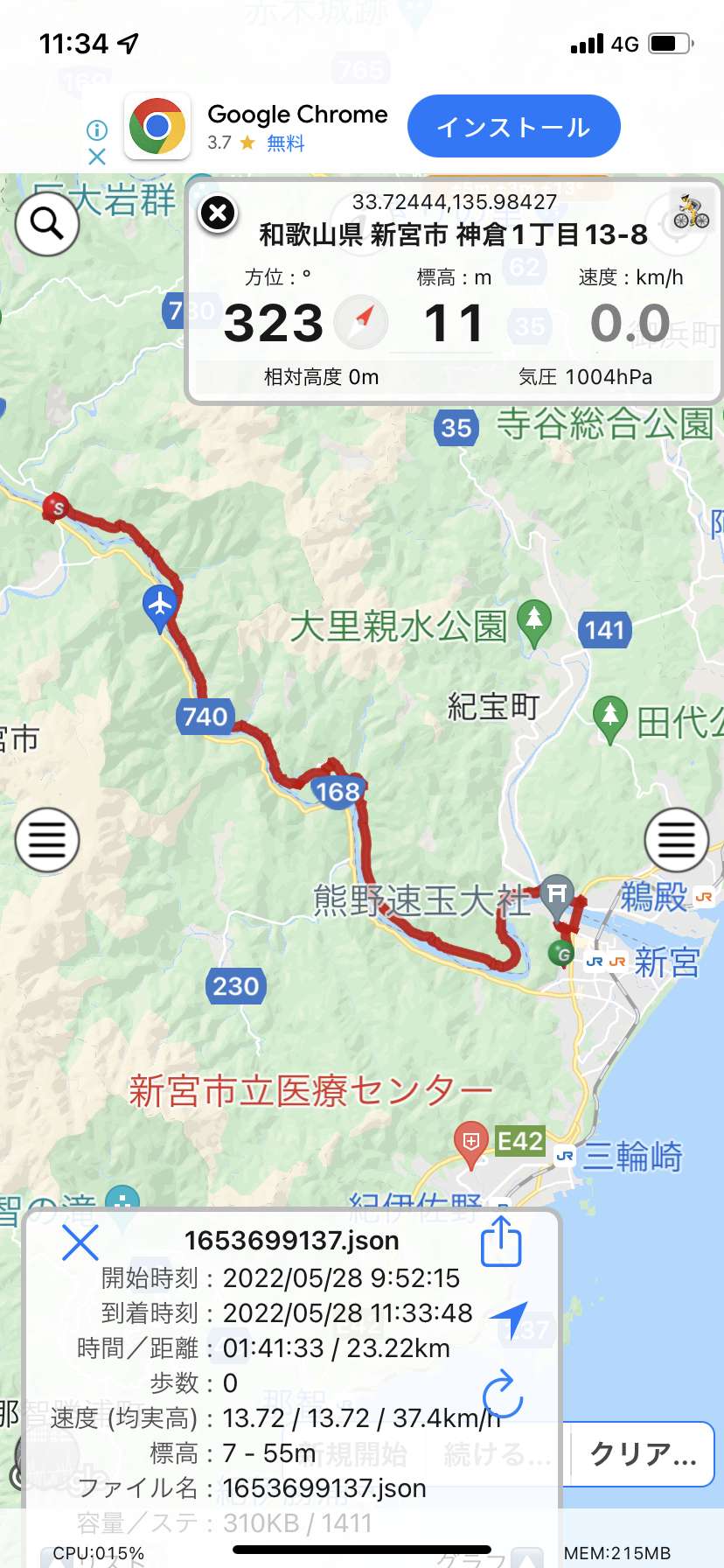Screen dimensions: 724x1568
Task: Close the 1653699137.json track details panel
Action: tap(80, 1242)
